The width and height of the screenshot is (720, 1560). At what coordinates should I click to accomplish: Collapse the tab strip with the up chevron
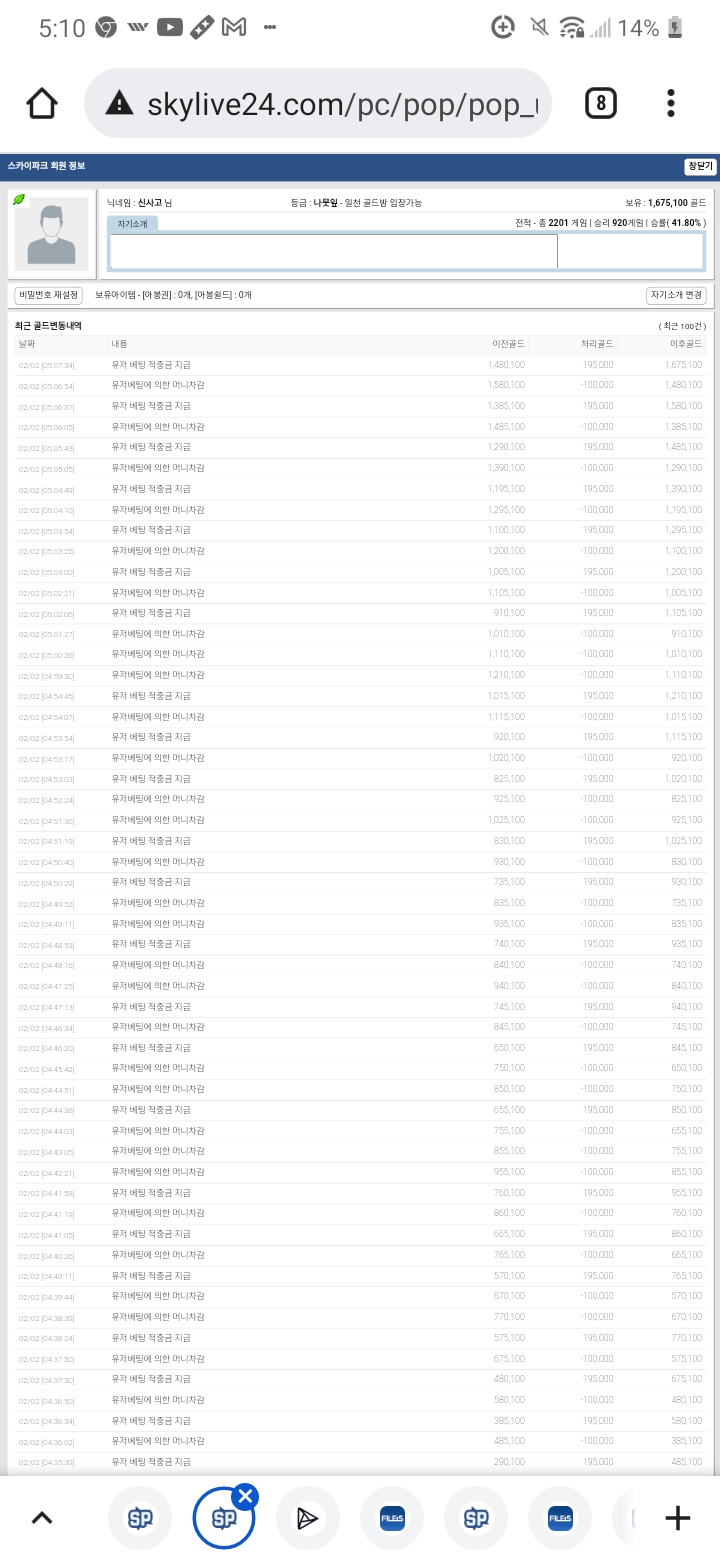(41, 1518)
